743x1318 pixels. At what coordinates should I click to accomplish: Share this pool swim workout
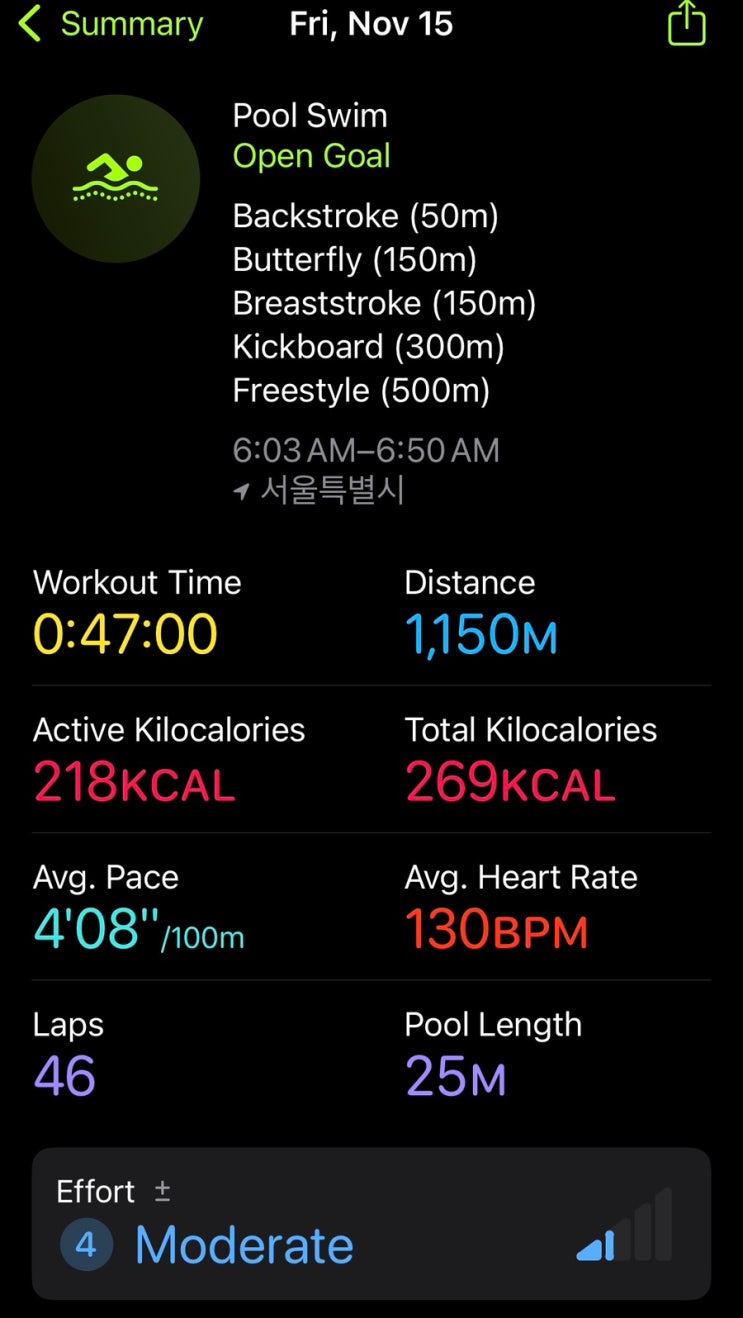686,23
